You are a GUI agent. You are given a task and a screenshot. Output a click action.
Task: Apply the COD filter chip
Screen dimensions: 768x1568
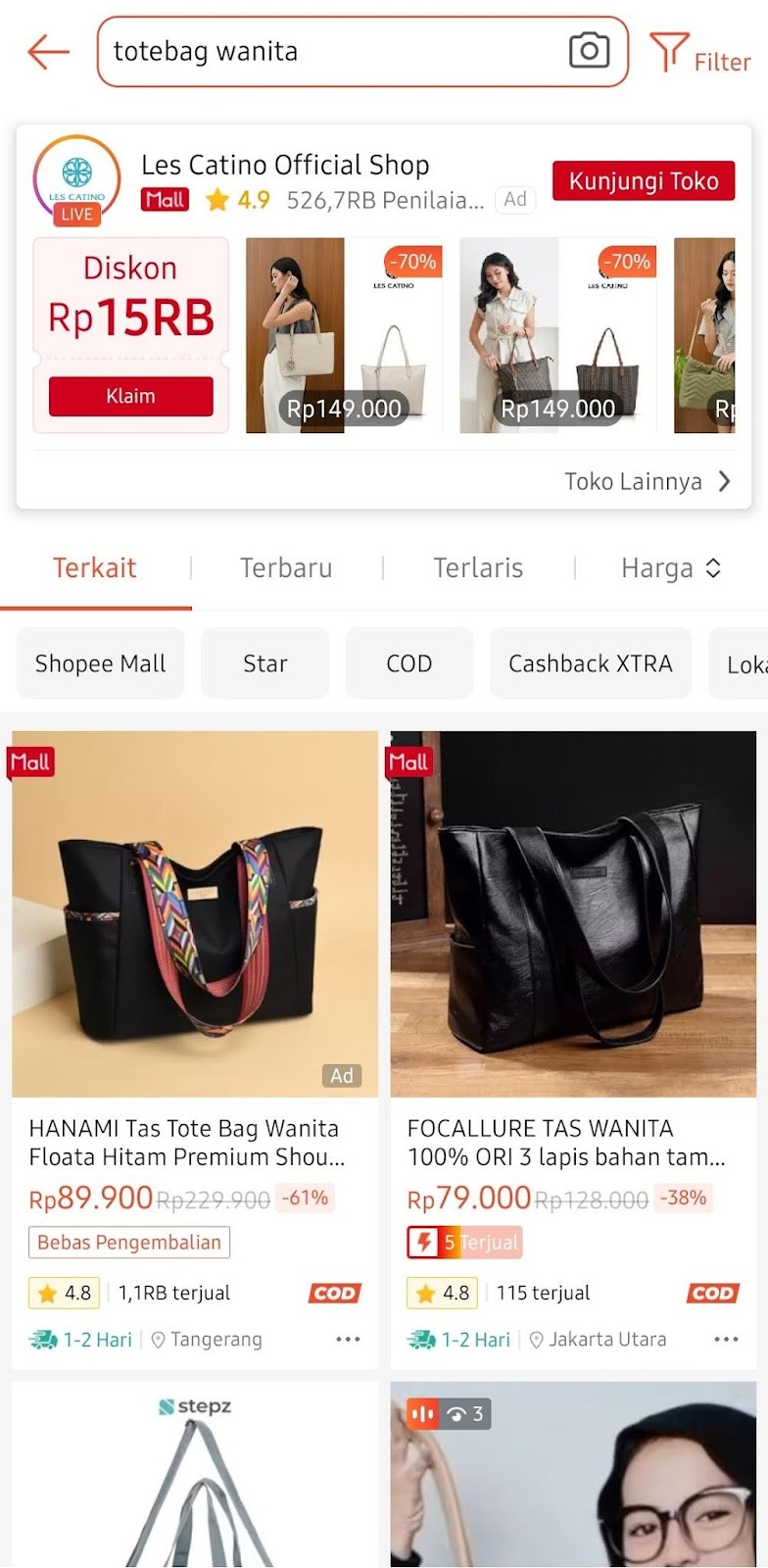click(408, 663)
